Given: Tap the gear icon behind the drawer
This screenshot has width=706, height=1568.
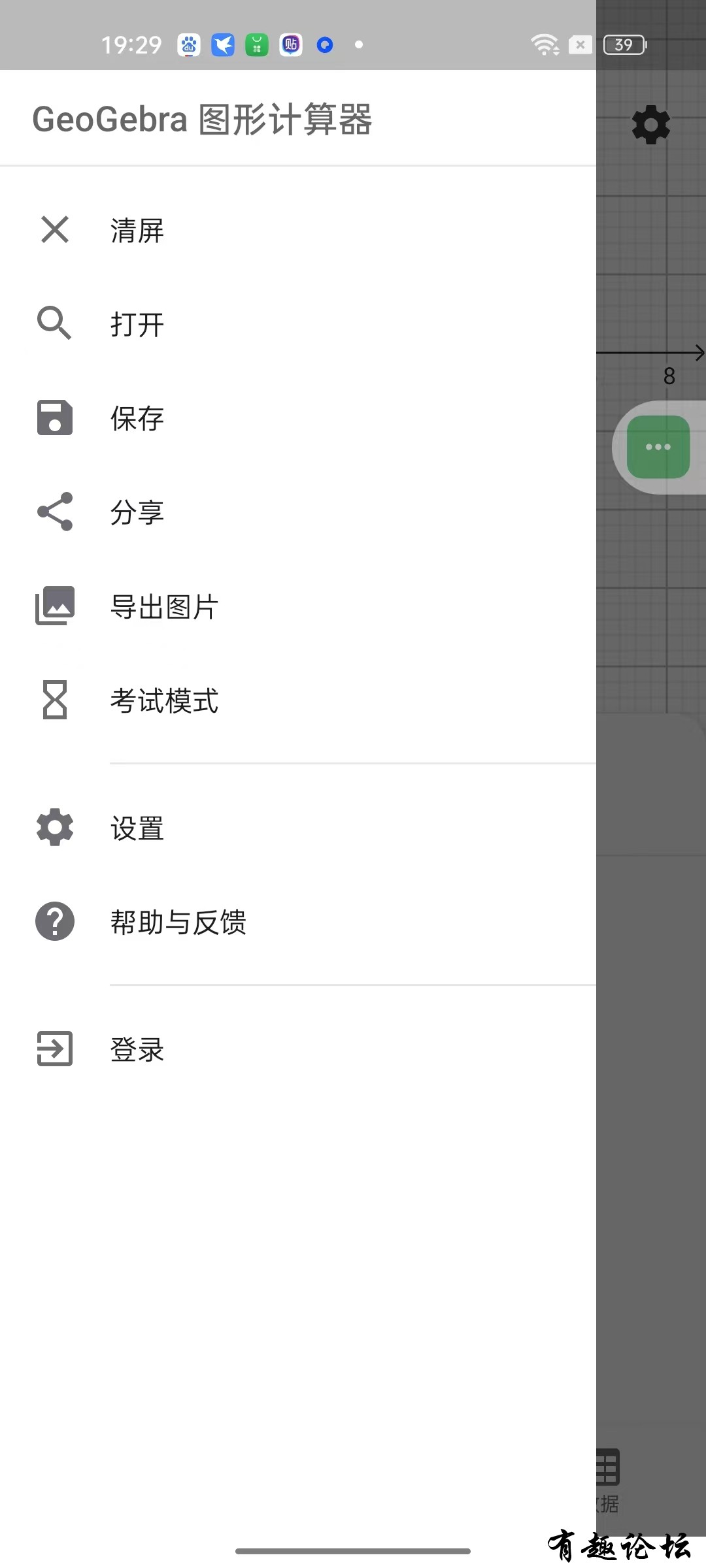Looking at the screenshot, I should [x=651, y=125].
